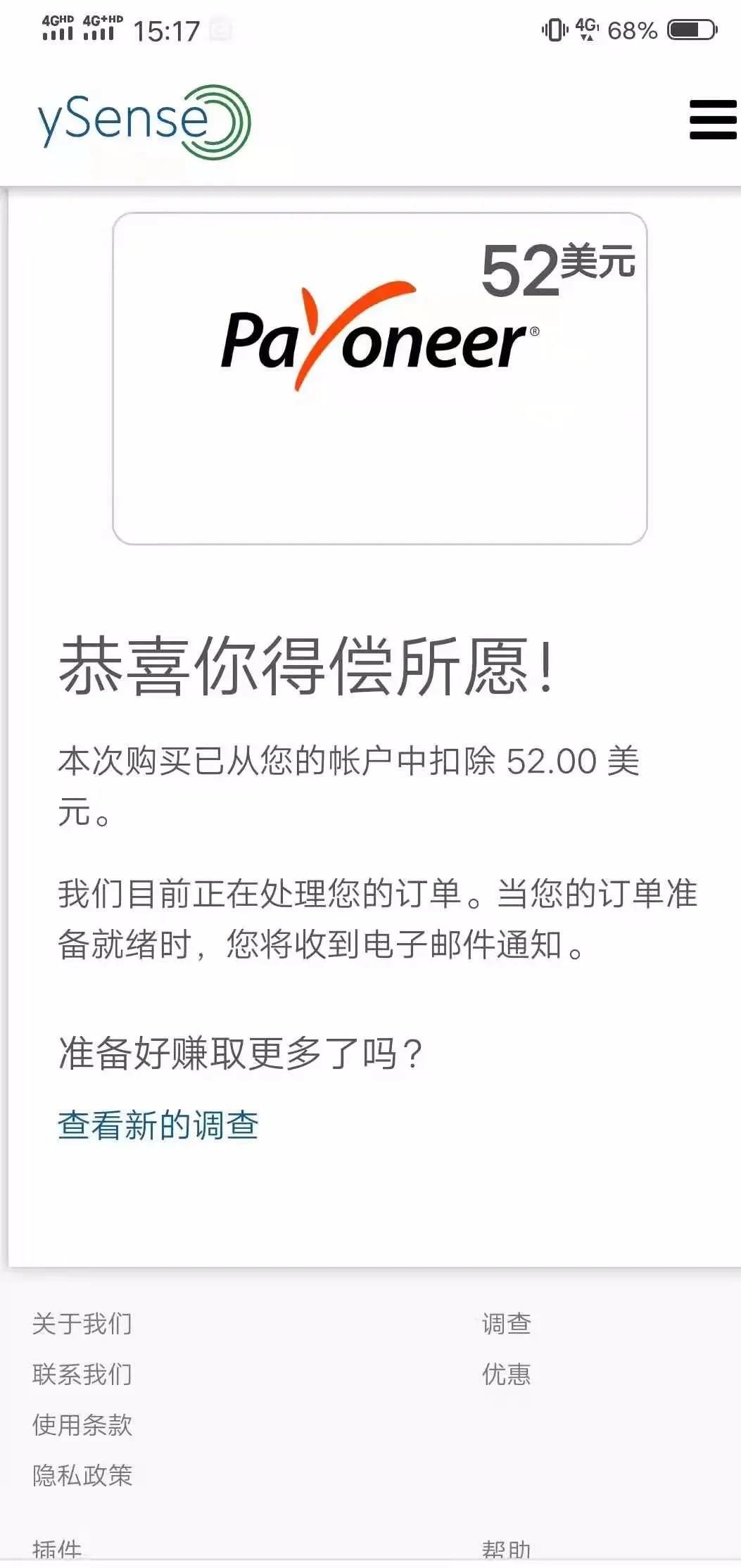
Task: Open 关于我们 footer link
Action: [82, 1324]
